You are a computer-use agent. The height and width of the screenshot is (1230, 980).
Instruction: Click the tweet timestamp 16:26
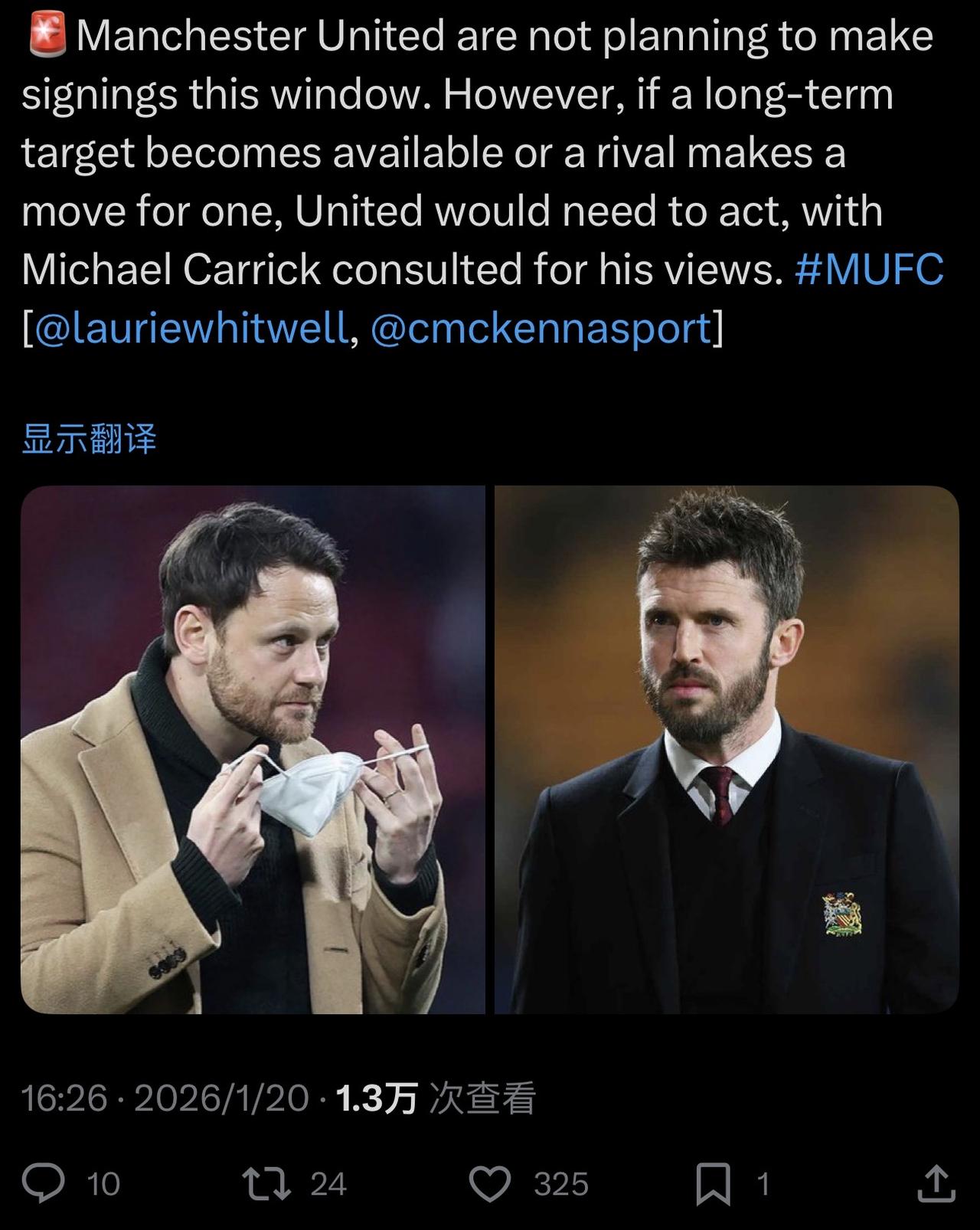click(x=65, y=1100)
